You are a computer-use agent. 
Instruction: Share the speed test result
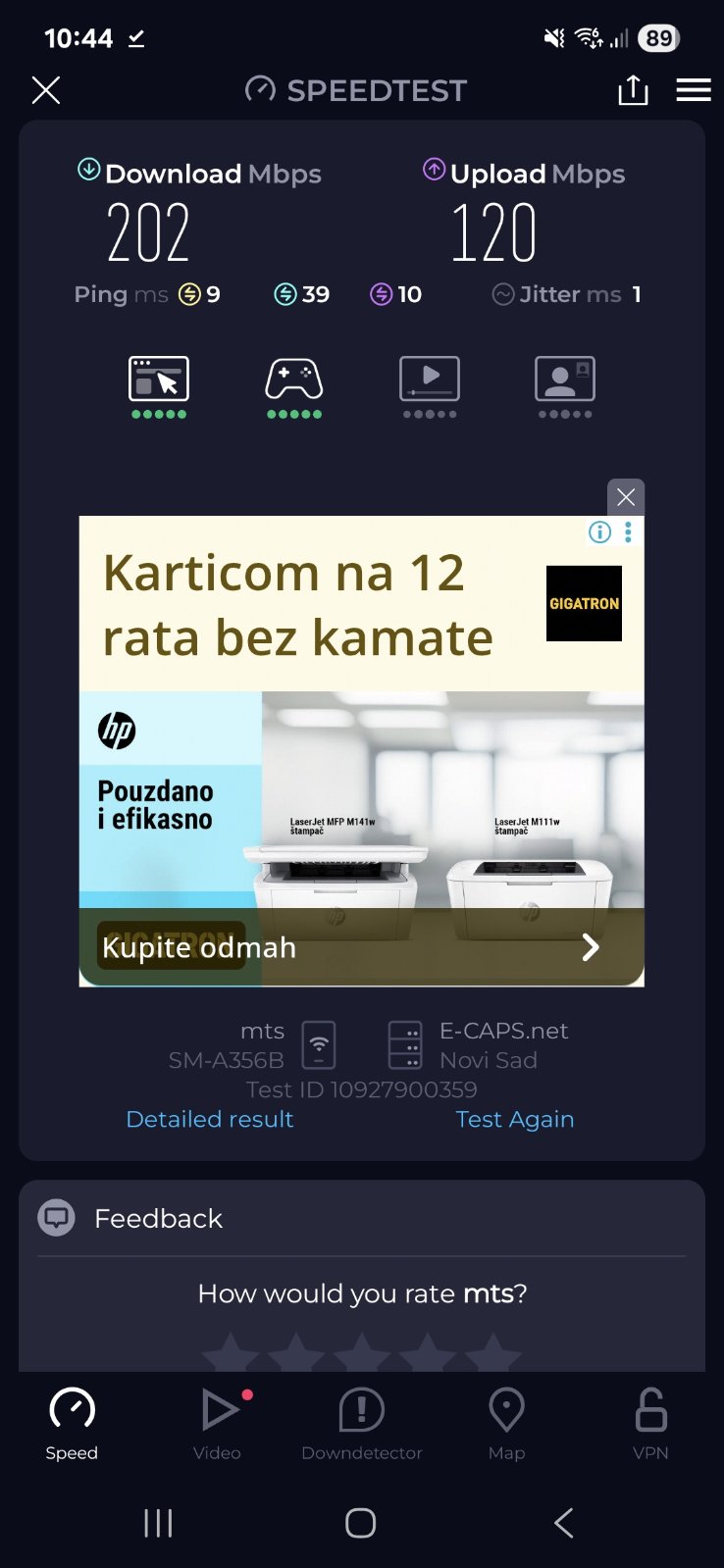(x=633, y=90)
